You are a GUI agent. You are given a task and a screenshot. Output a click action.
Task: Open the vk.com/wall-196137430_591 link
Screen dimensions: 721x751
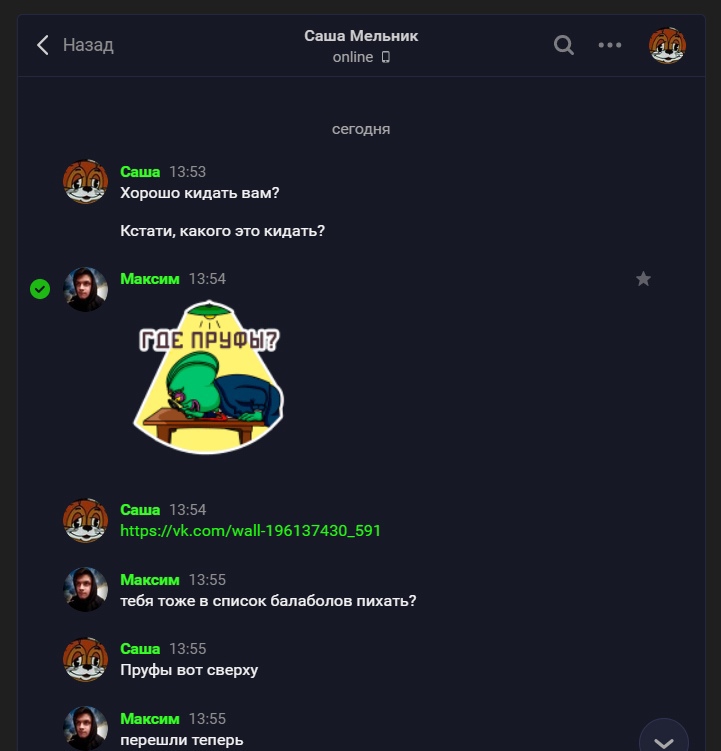250,531
